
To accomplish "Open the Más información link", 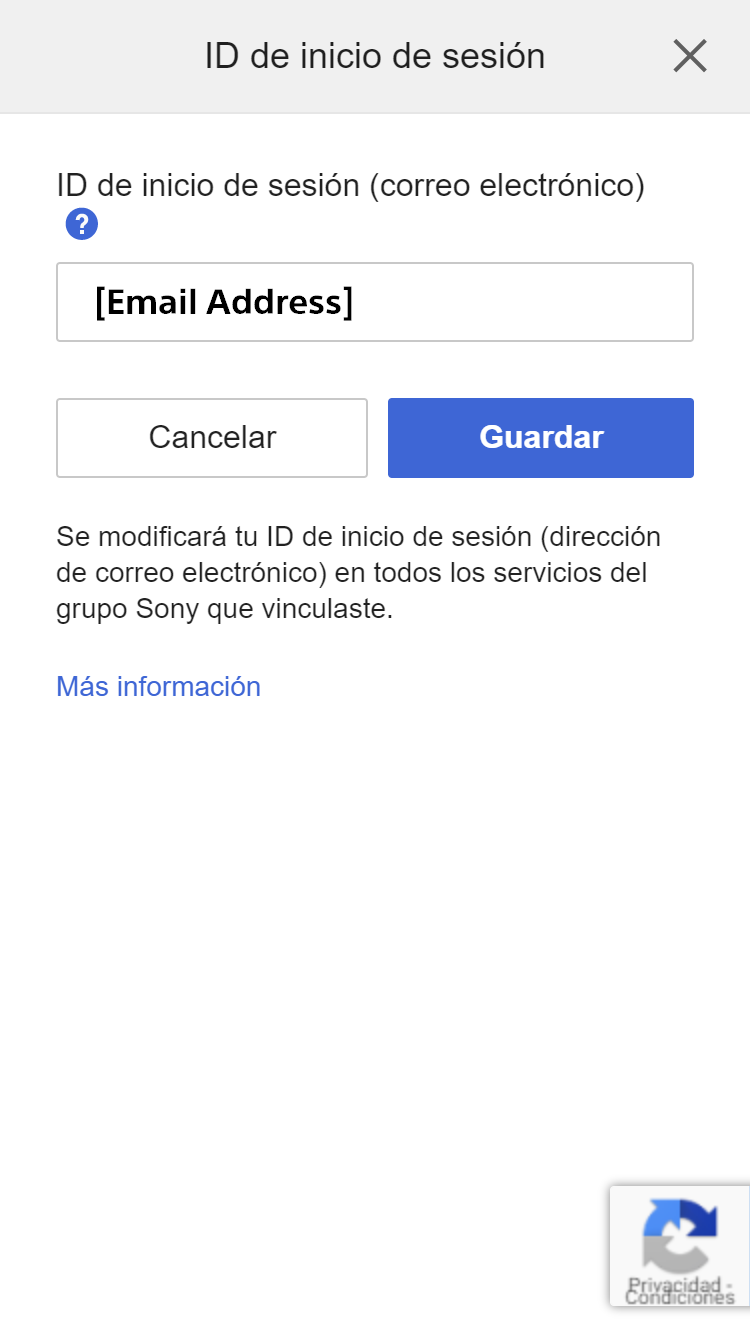I will coord(158,687).
